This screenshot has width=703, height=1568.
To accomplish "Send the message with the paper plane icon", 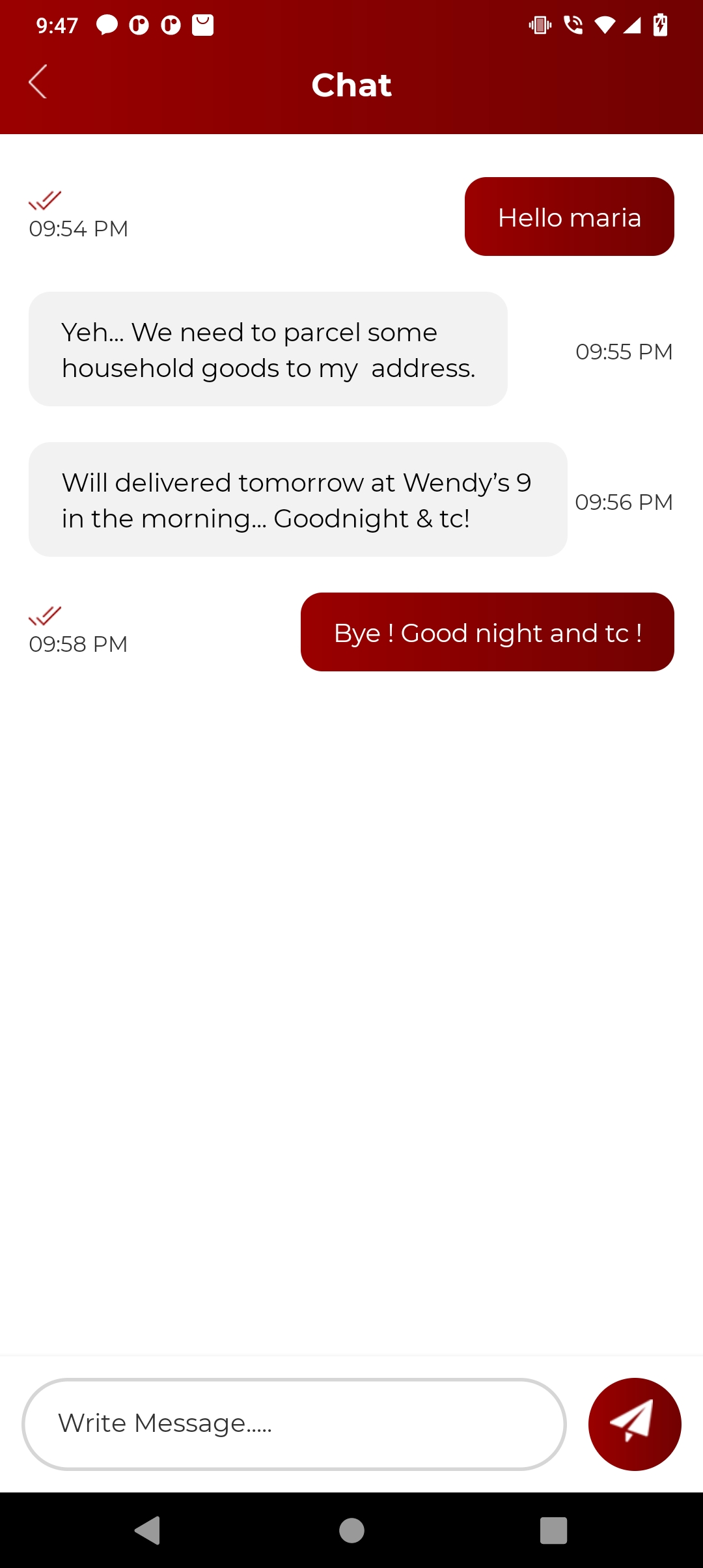I will [634, 1423].
